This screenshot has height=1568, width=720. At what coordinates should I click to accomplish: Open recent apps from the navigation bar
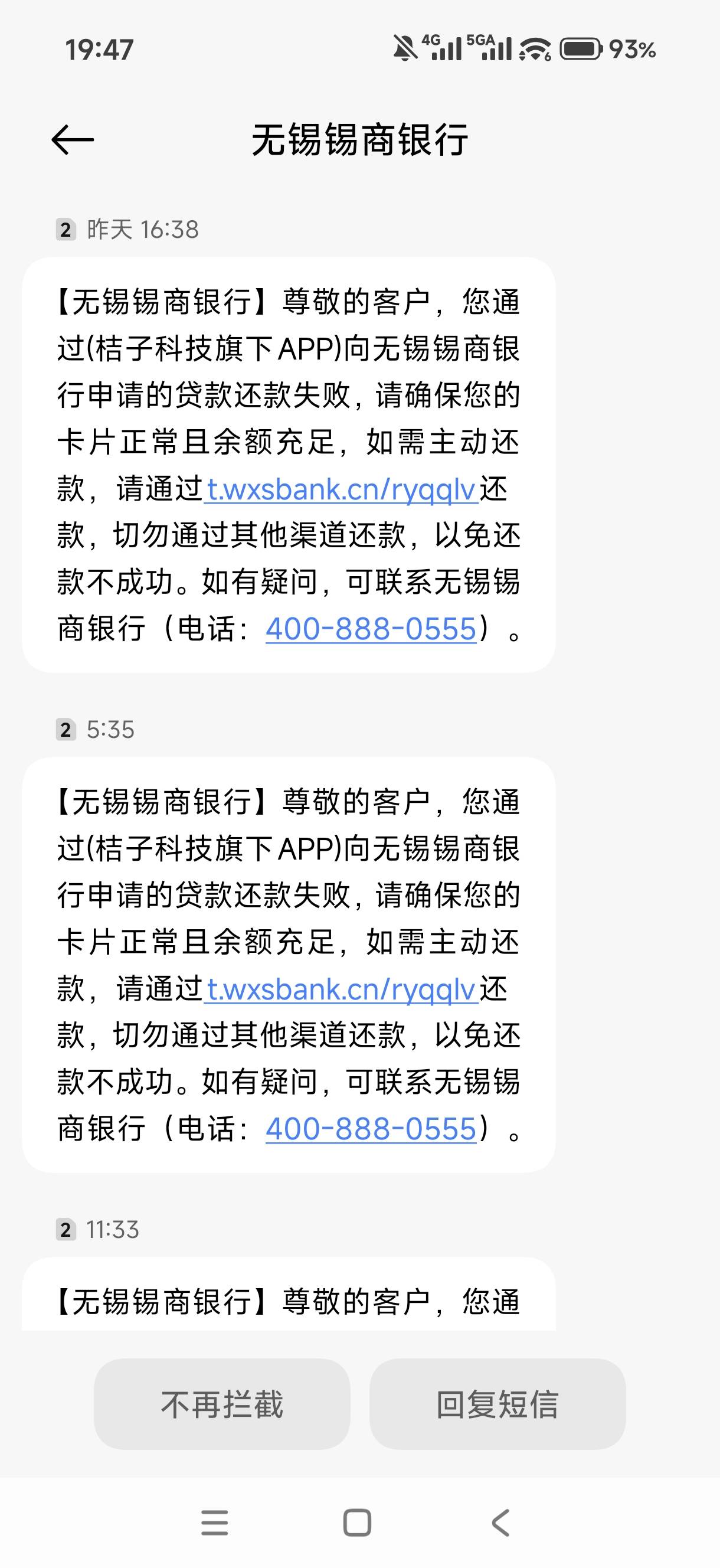[x=215, y=1524]
